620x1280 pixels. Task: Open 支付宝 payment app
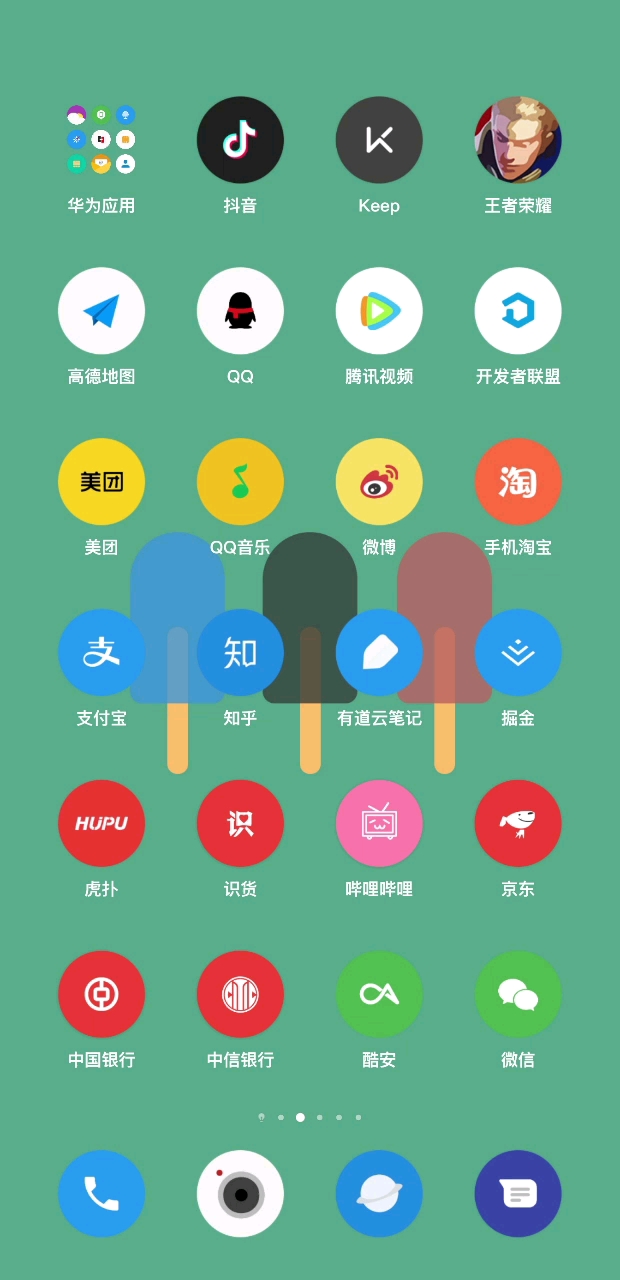point(101,653)
